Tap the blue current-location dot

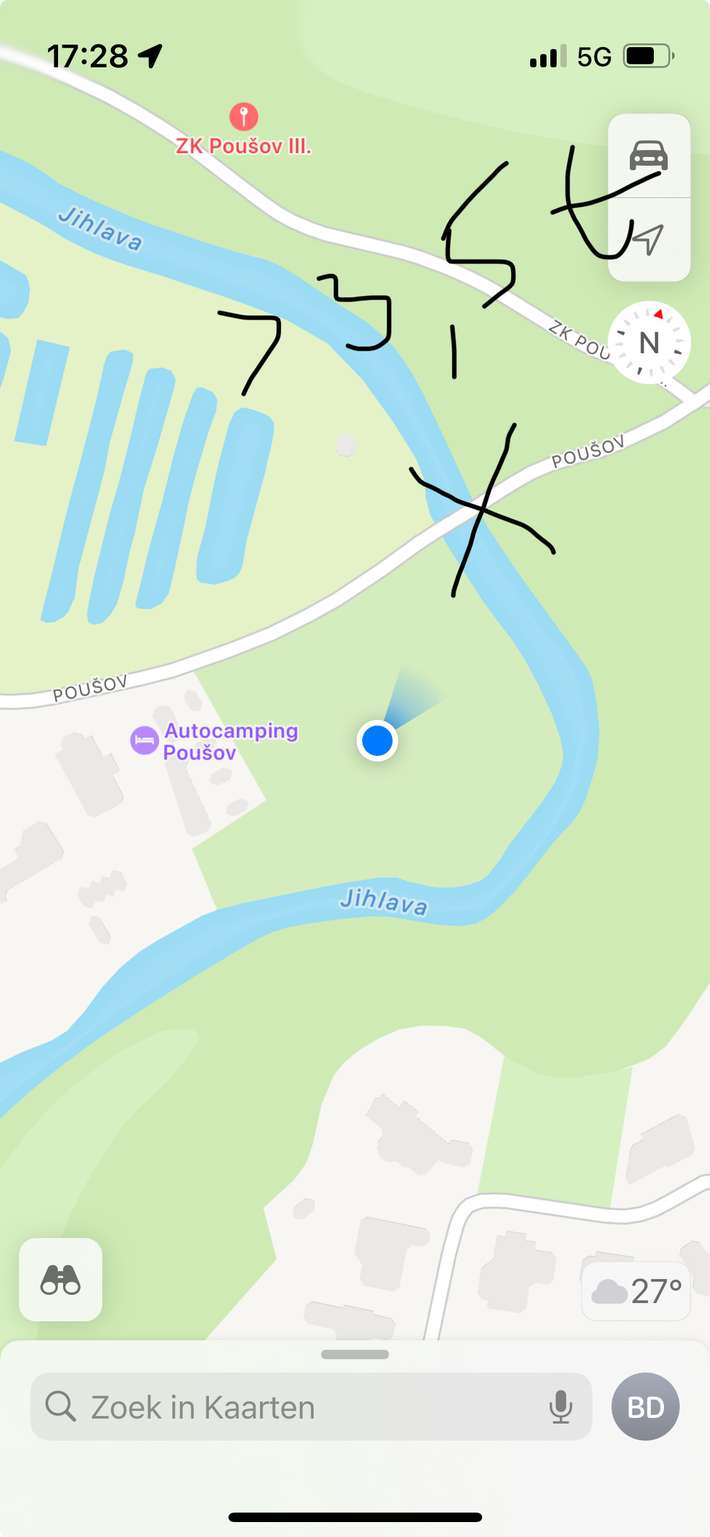point(377,741)
